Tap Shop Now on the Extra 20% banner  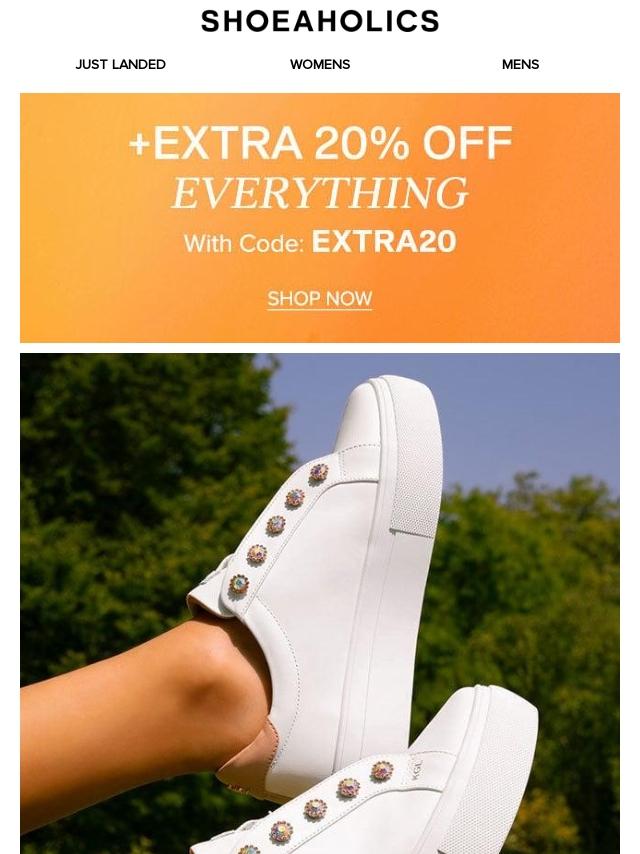319,299
